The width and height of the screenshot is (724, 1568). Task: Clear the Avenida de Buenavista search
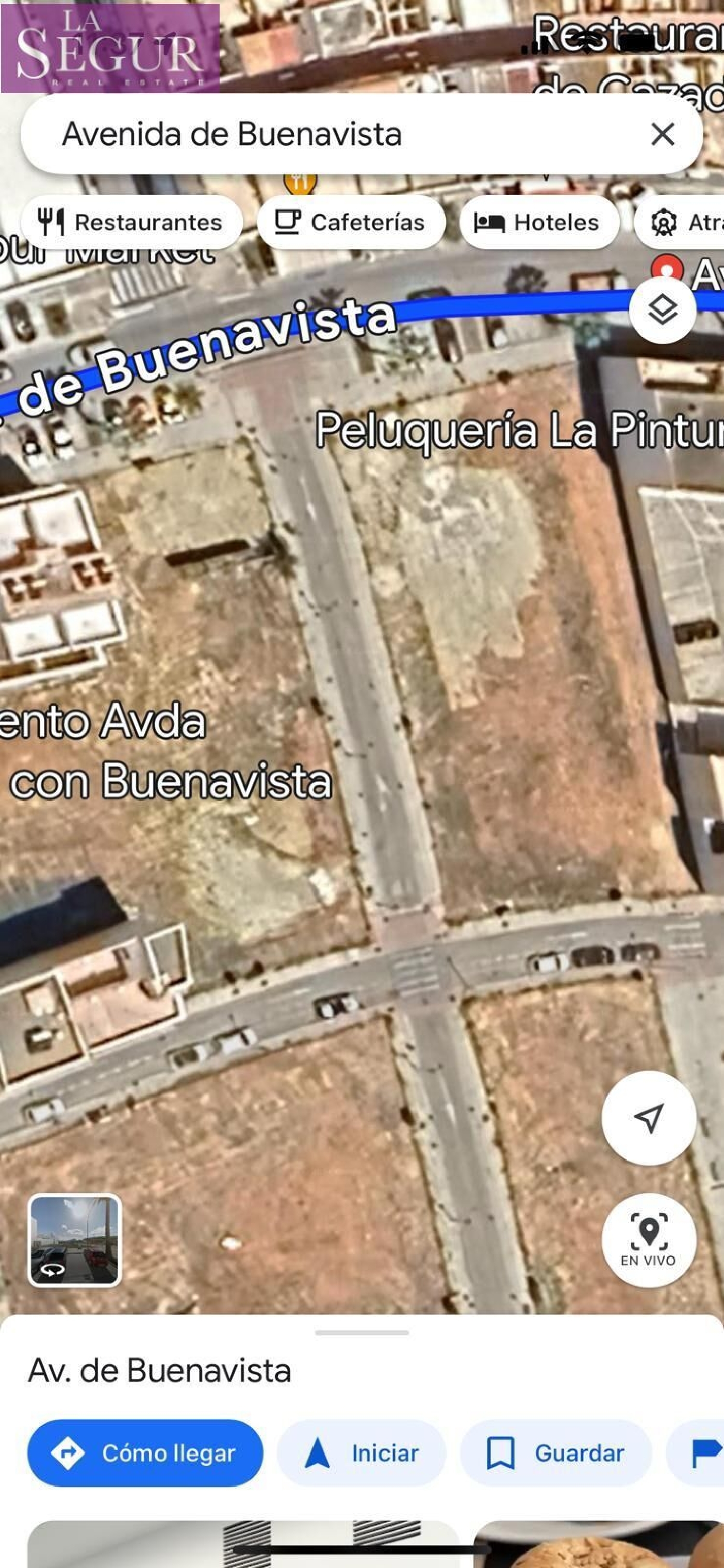coord(662,134)
